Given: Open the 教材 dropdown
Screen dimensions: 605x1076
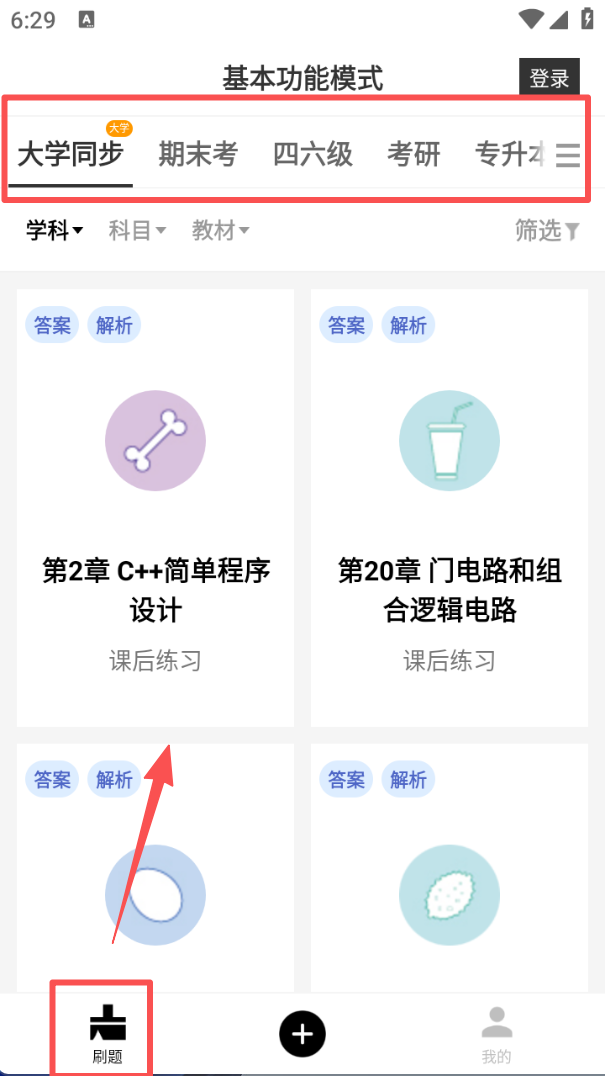Looking at the screenshot, I should (220, 231).
